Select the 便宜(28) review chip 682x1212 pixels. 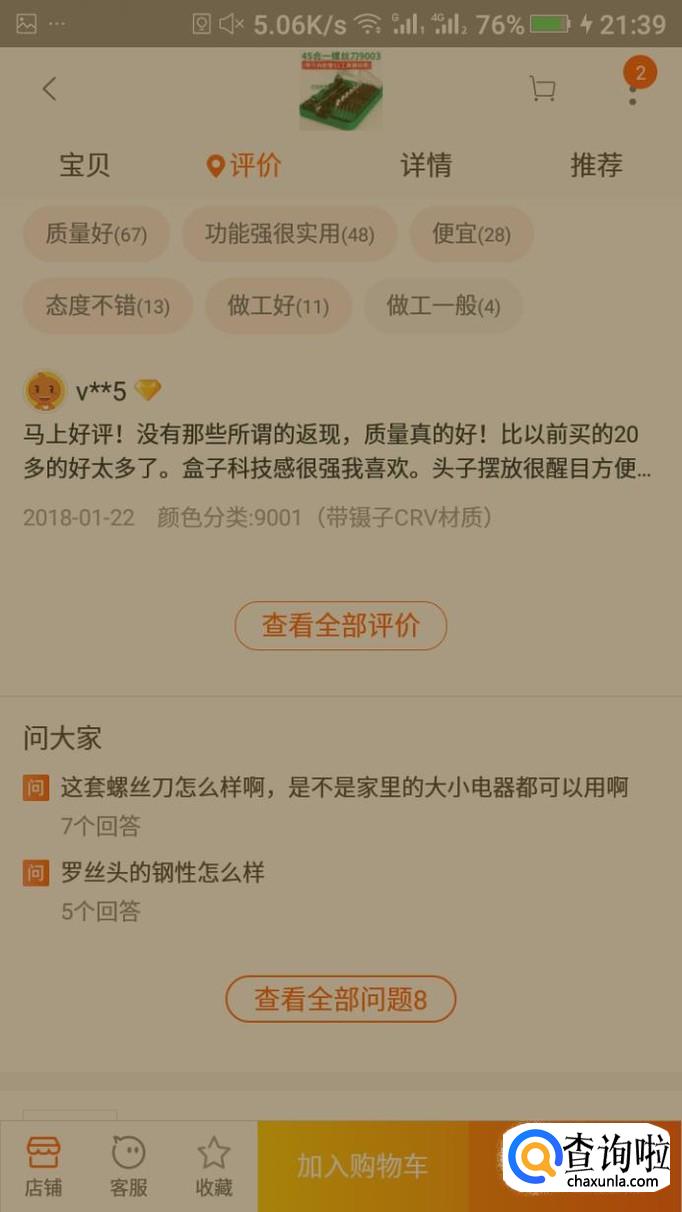click(471, 234)
